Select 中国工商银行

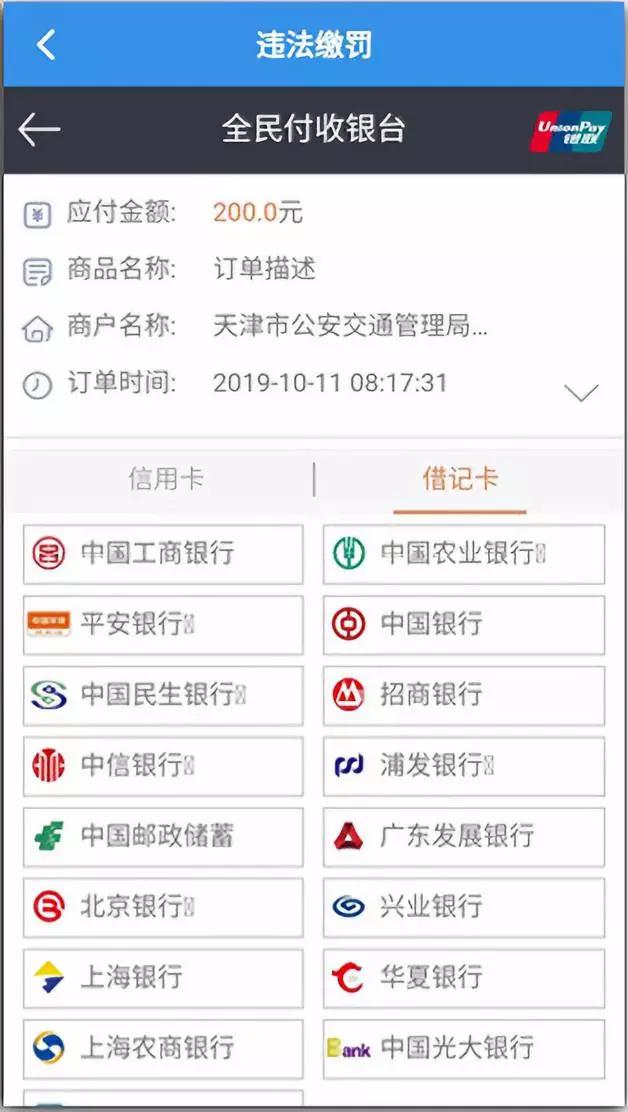pyautogui.click(x=163, y=553)
